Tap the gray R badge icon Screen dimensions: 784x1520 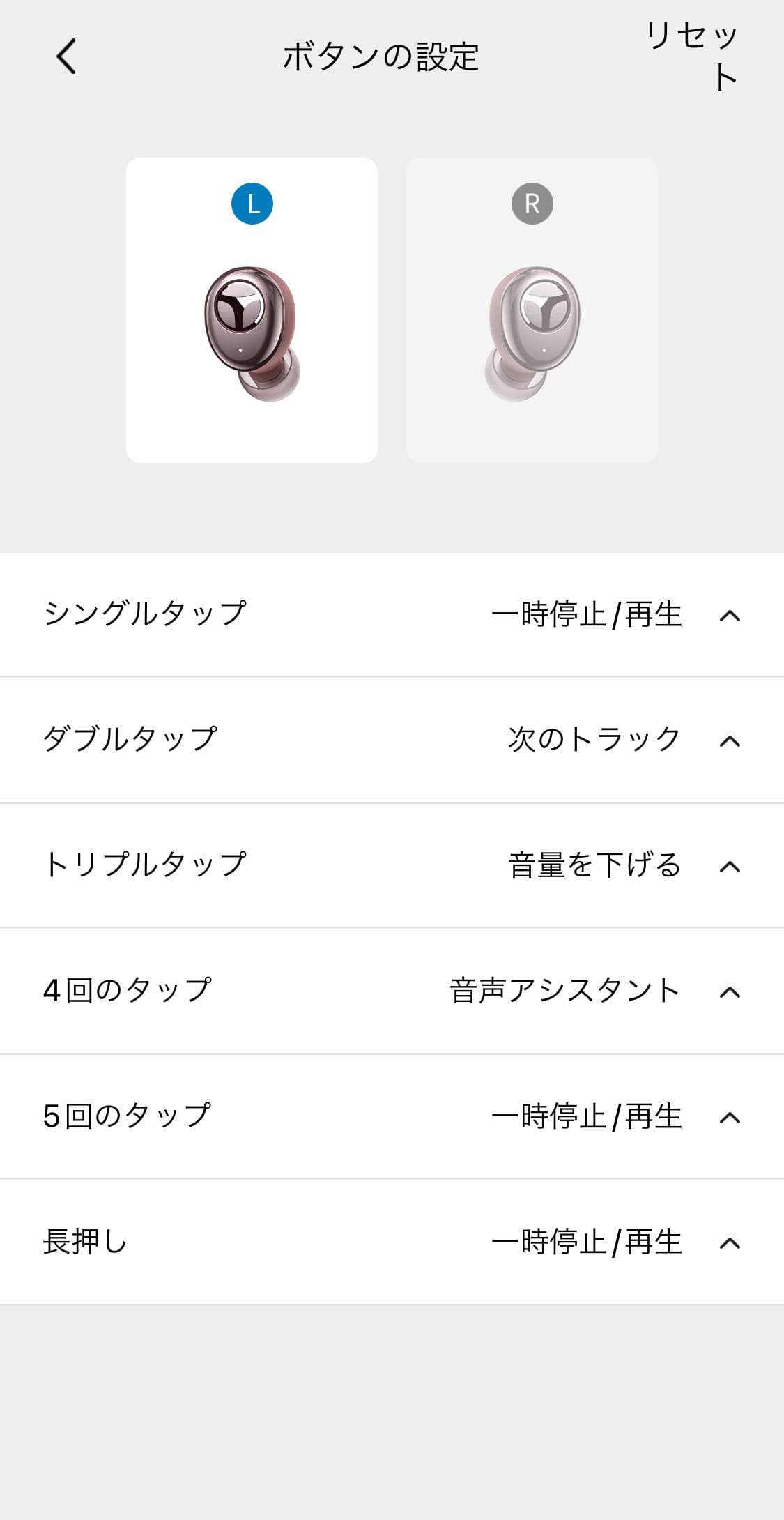532,203
